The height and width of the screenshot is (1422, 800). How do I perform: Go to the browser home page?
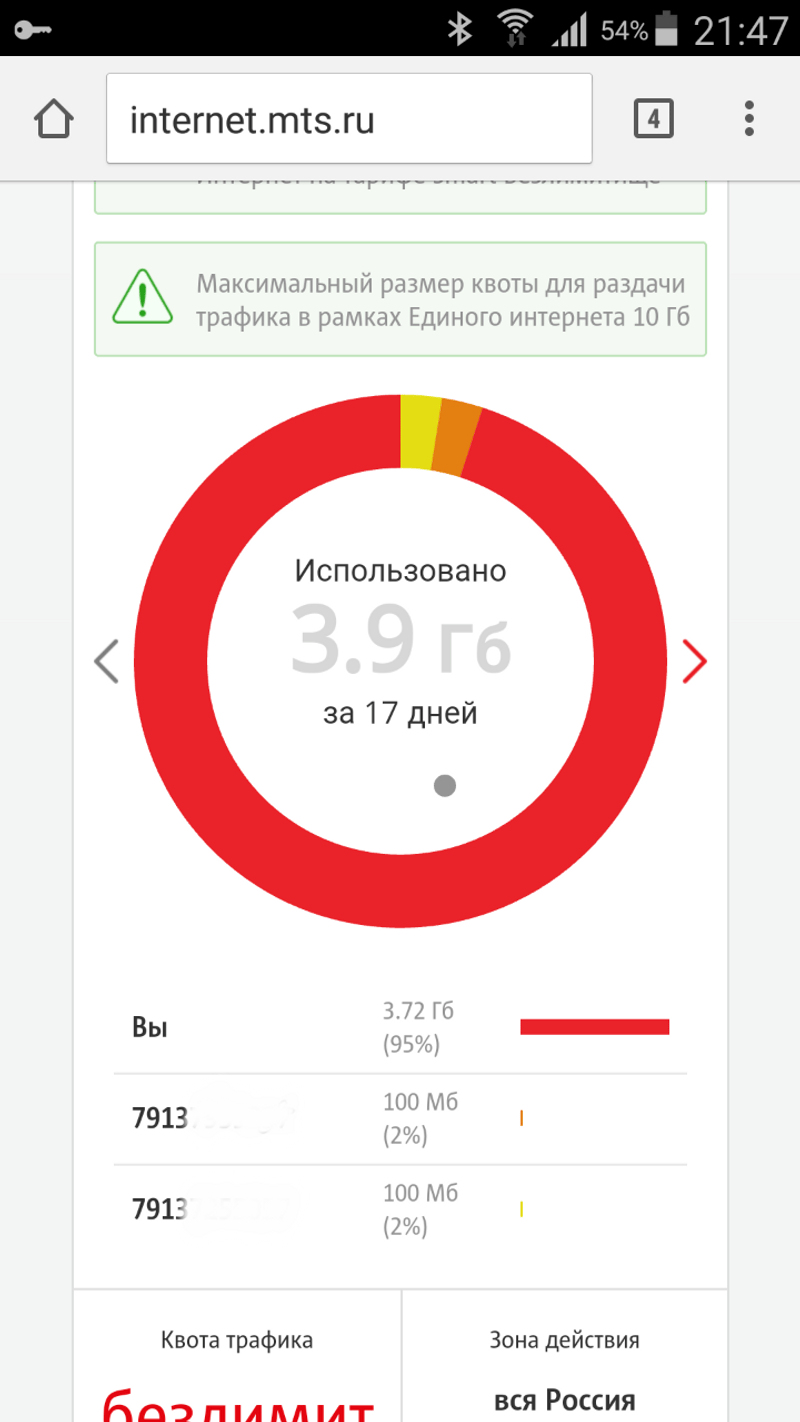click(x=54, y=120)
